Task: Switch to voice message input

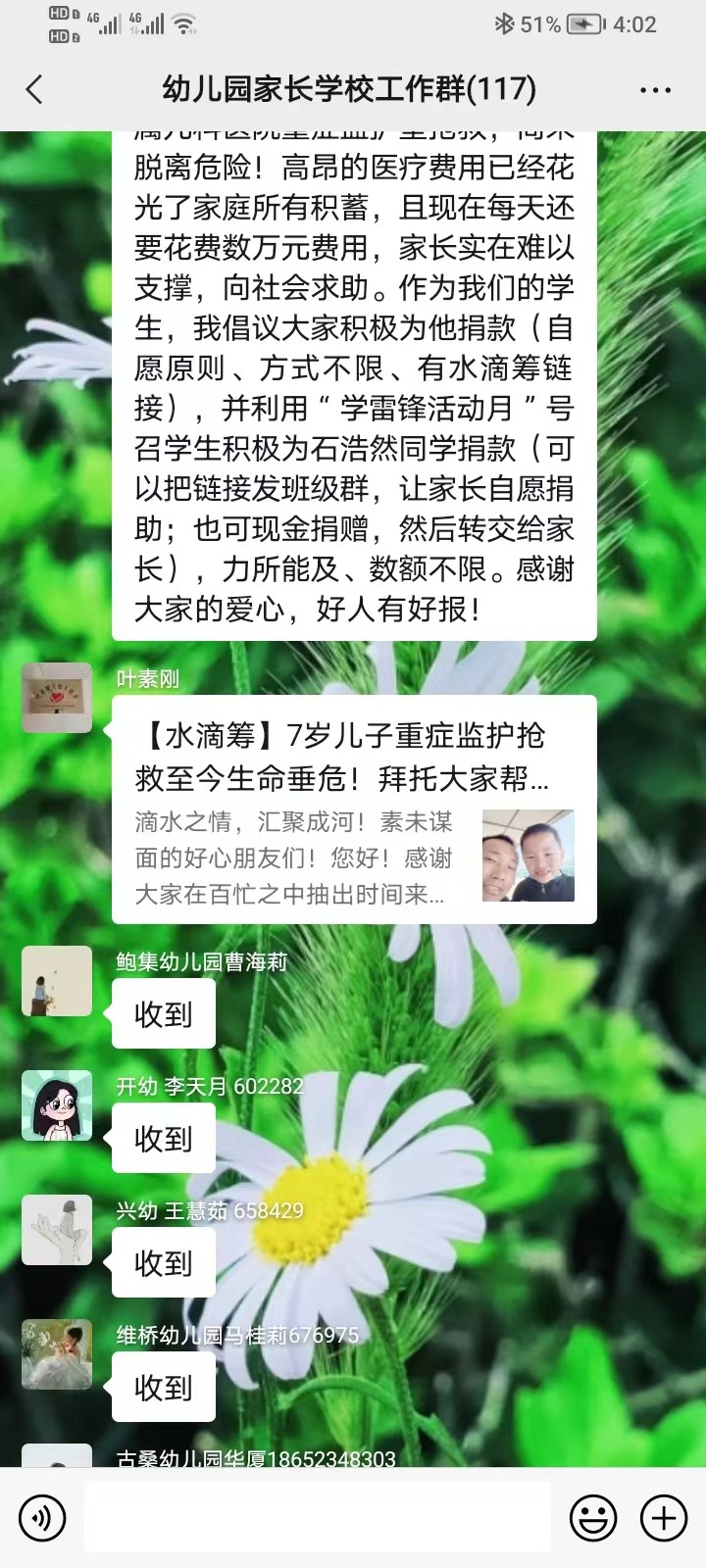Action: (42, 1518)
